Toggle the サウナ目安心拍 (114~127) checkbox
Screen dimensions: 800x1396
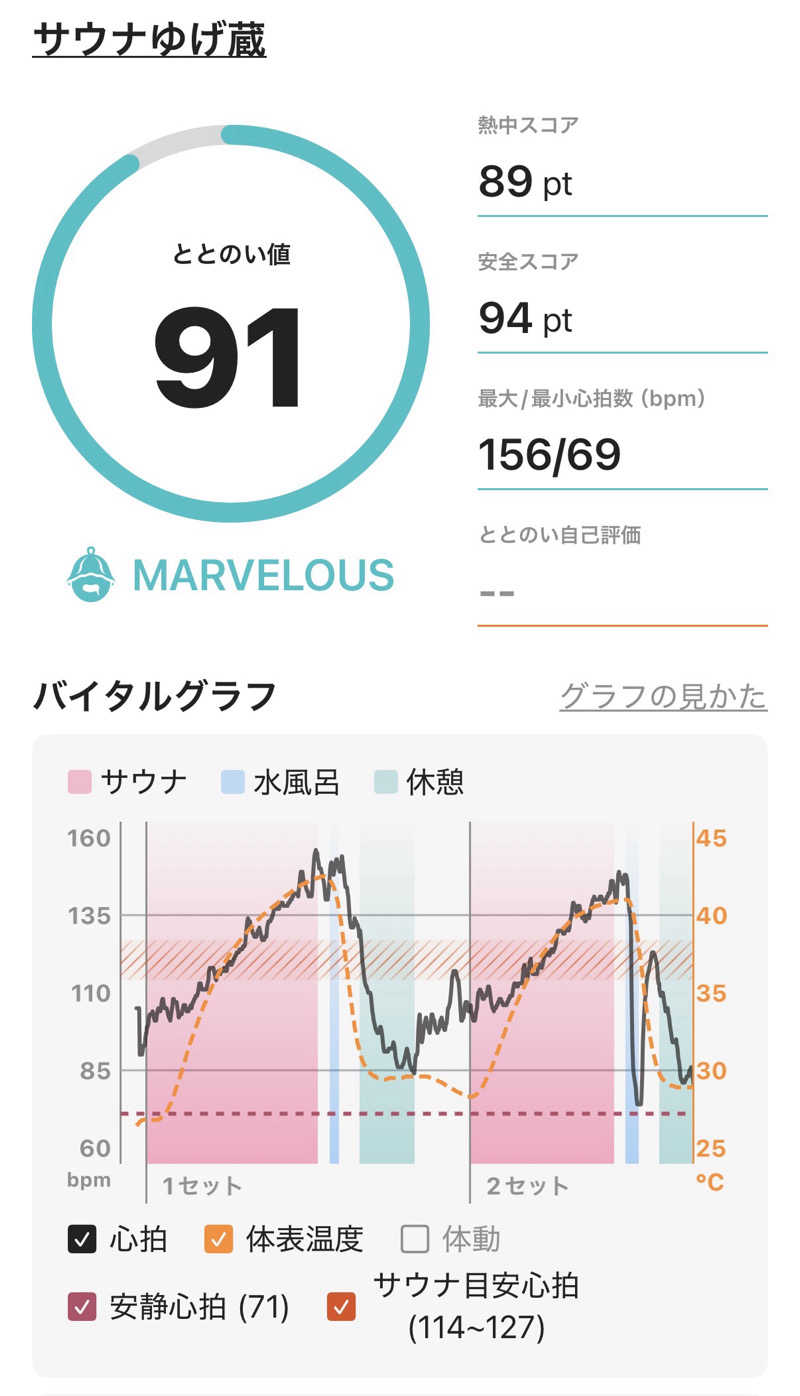342,1306
